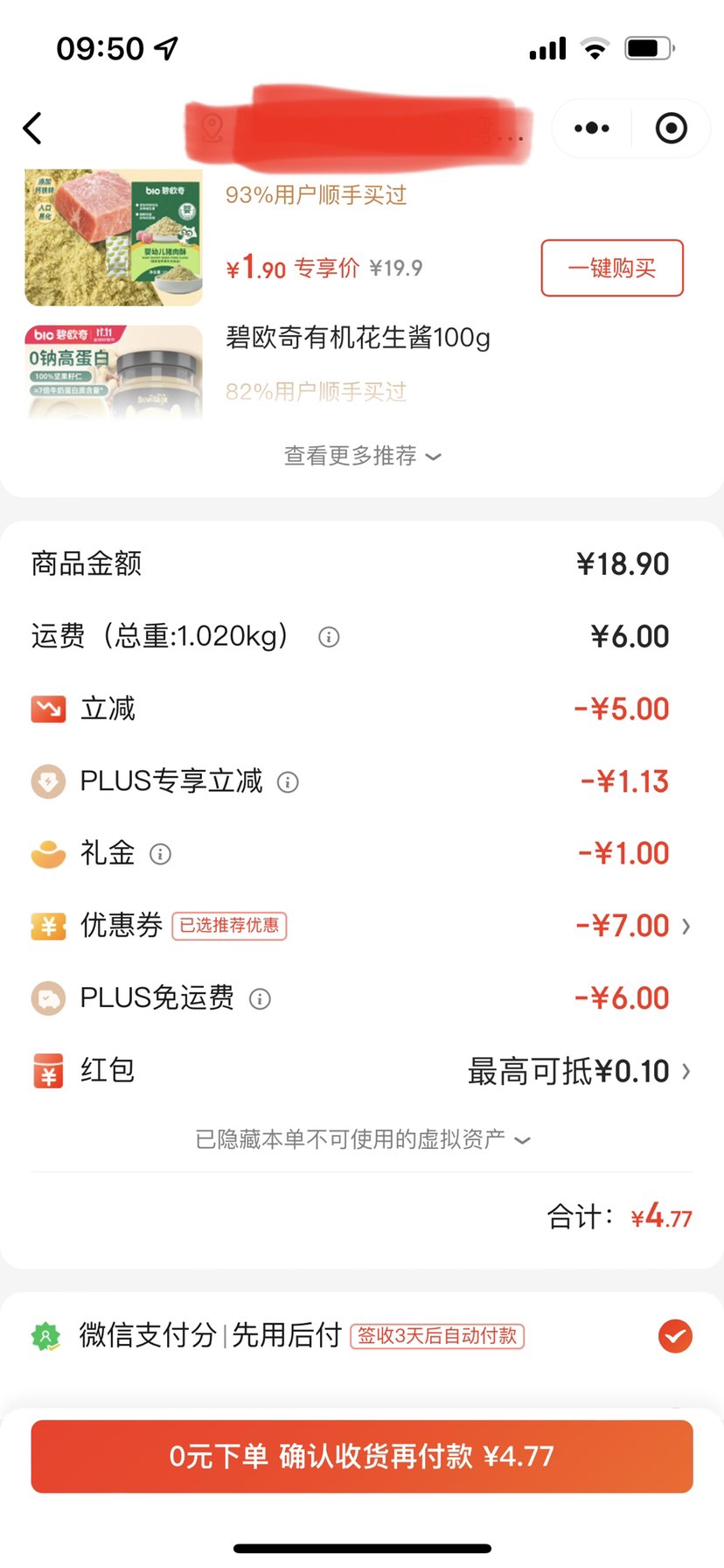Close the mini program with the circle icon

(x=671, y=129)
